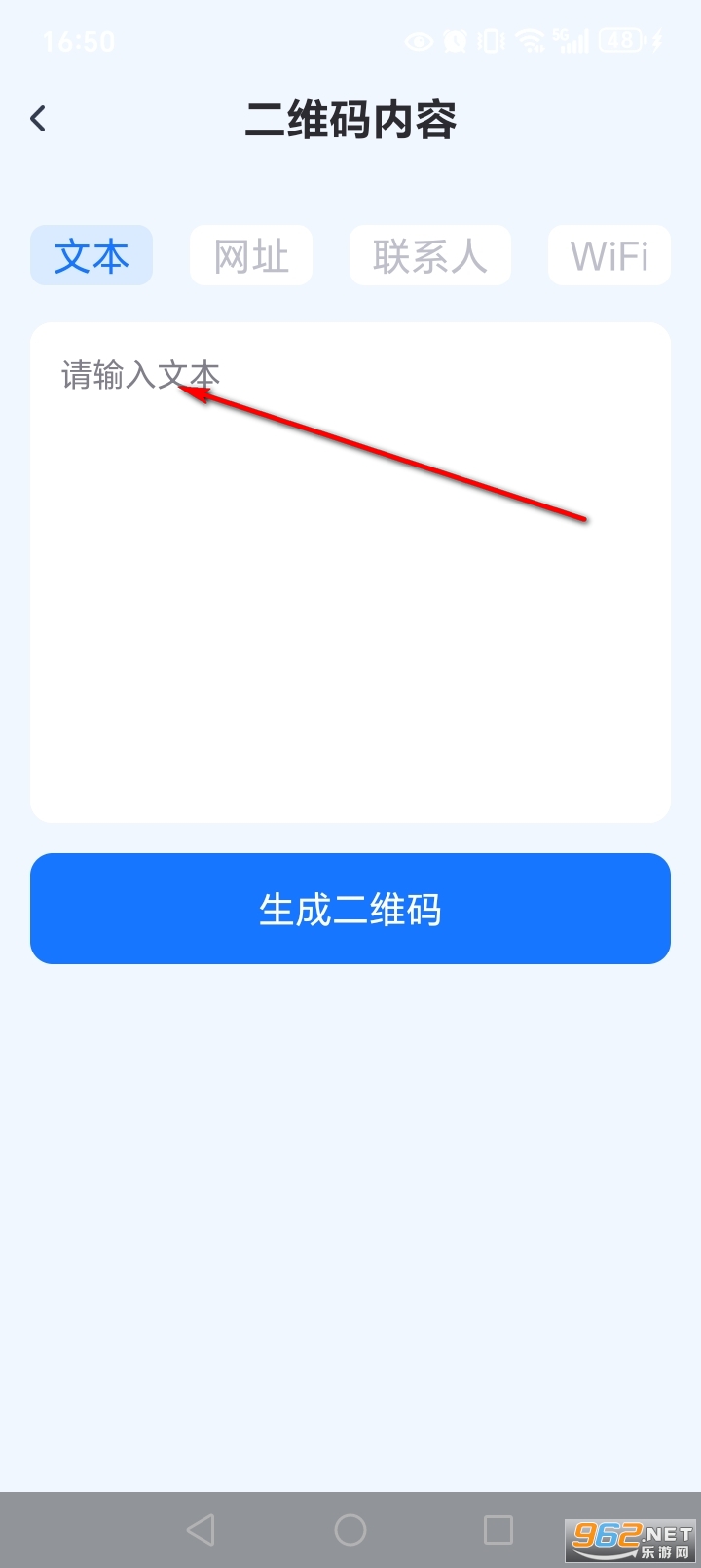Tap the alarm clock status bar icon
The width and height of the screenshot is (701, 1568).
(455, 41)
